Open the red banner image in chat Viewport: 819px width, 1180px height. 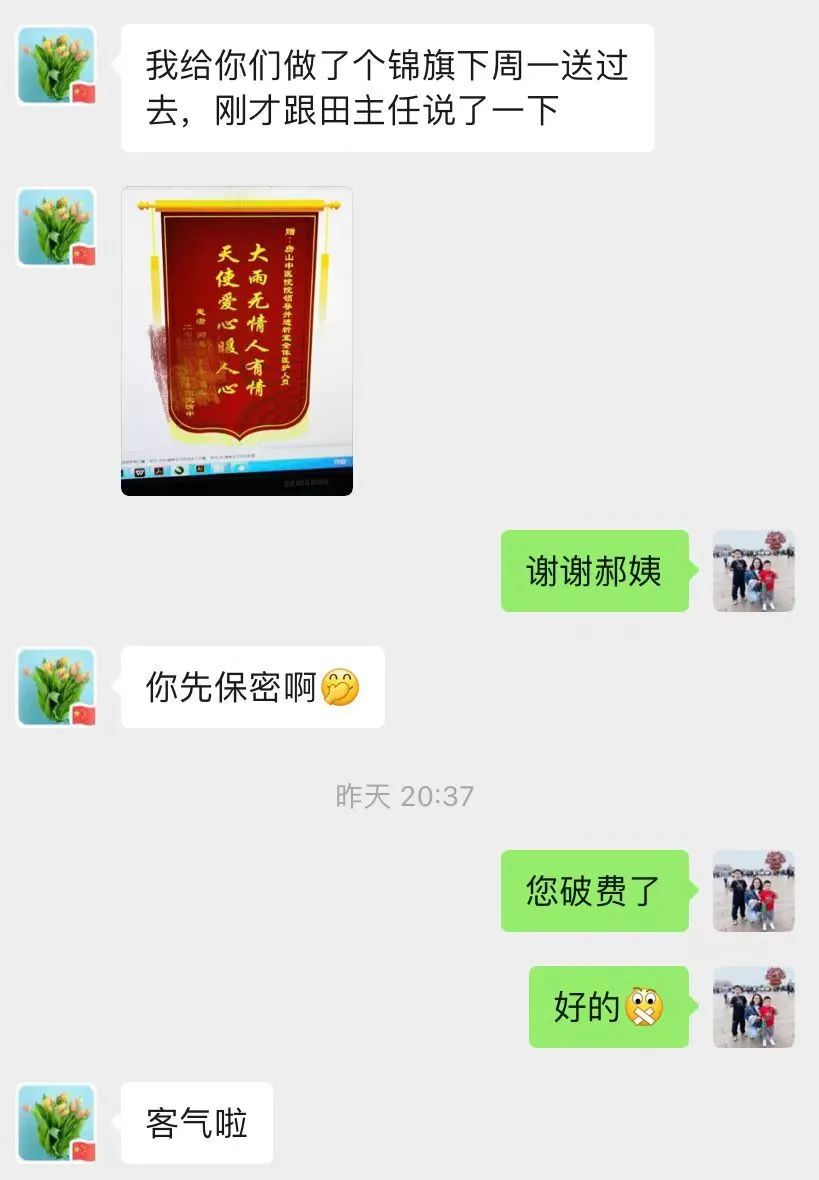pyautogui.click(x=237, y=340)
